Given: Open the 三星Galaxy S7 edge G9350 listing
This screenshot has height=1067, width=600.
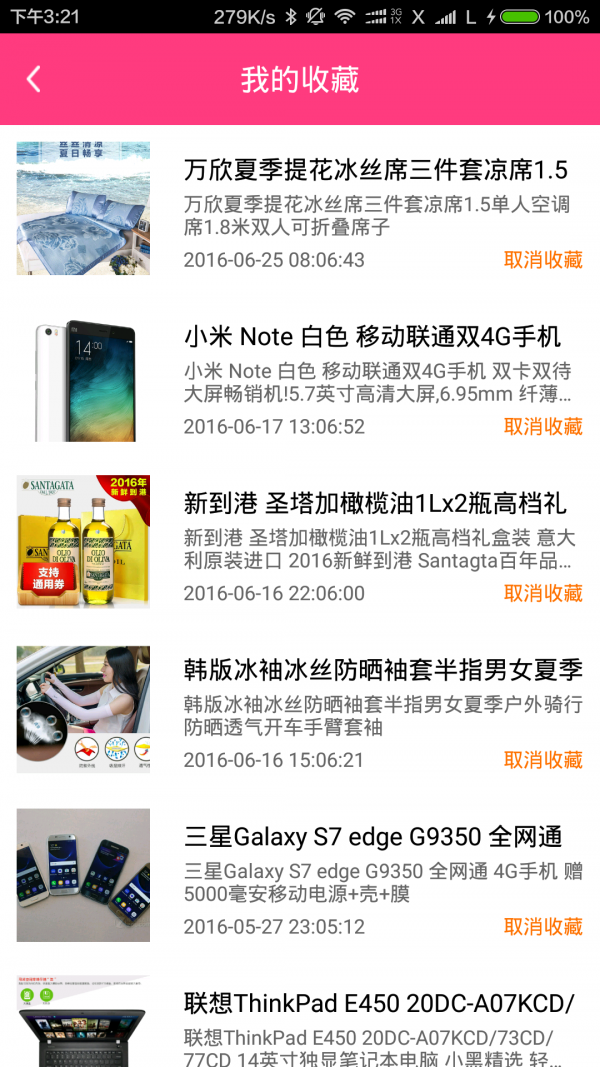Looking at the screenshot, I should [373, 836].
